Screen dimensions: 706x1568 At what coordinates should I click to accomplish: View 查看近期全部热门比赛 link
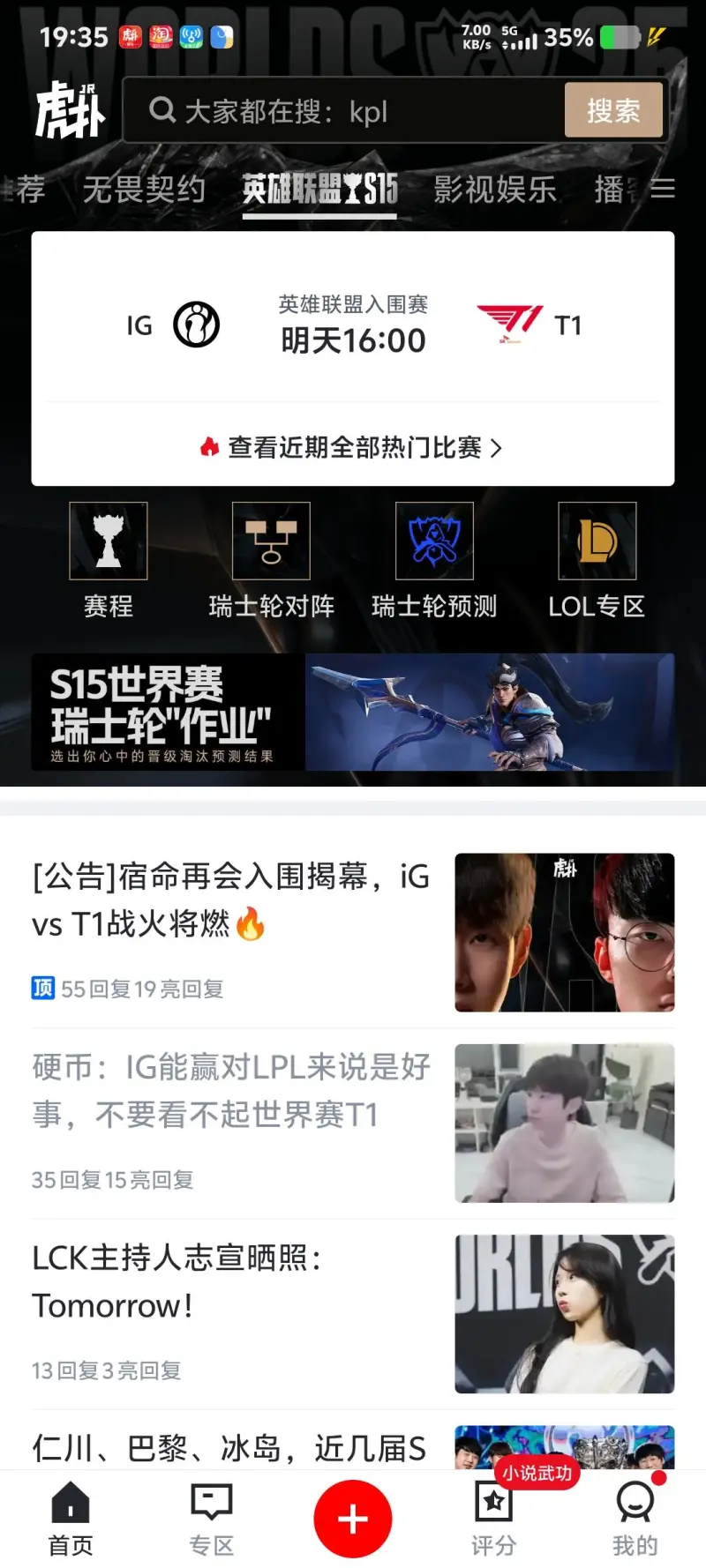coord(353,448)
